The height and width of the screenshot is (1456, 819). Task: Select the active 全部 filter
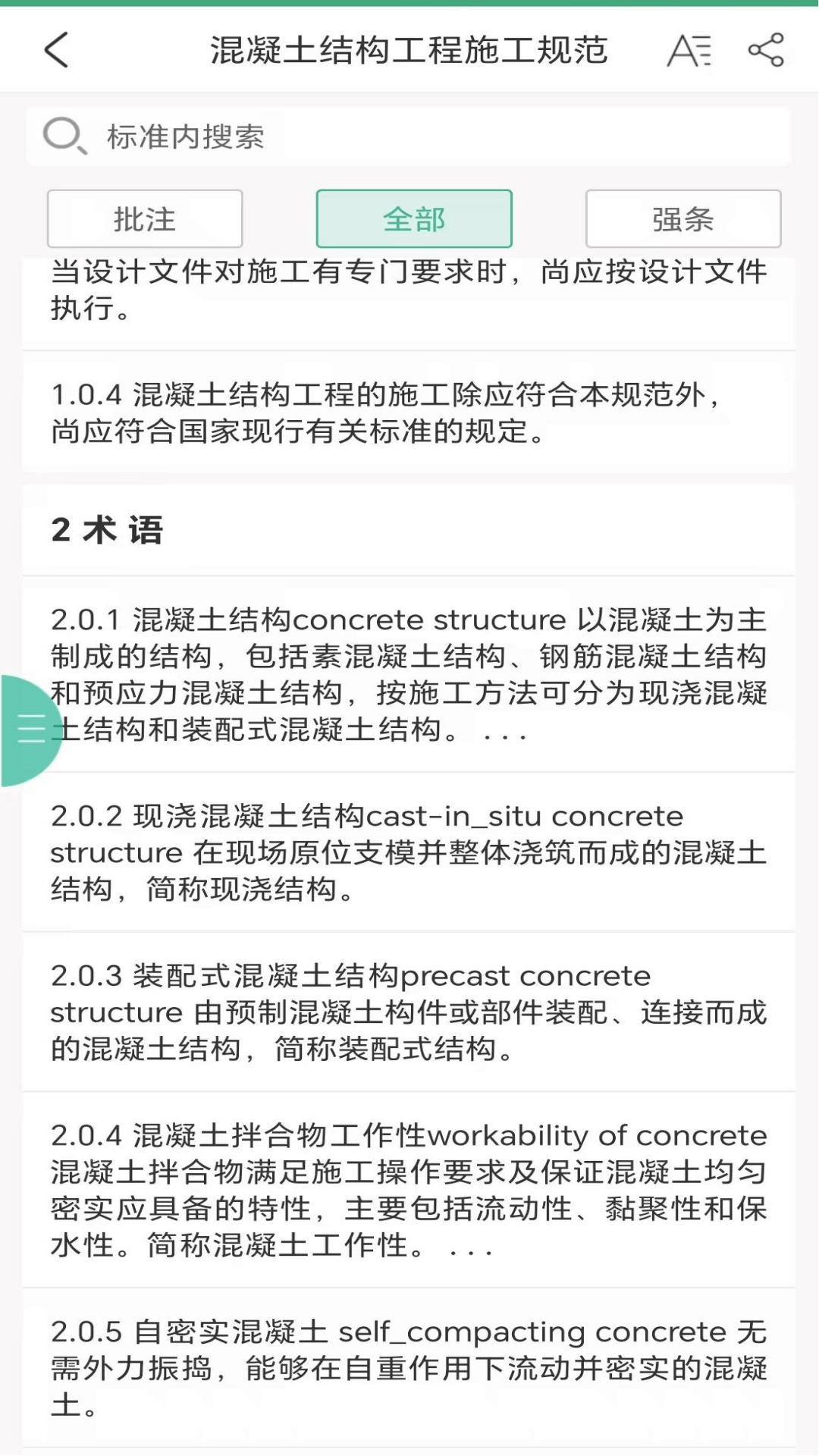point(413,218)
